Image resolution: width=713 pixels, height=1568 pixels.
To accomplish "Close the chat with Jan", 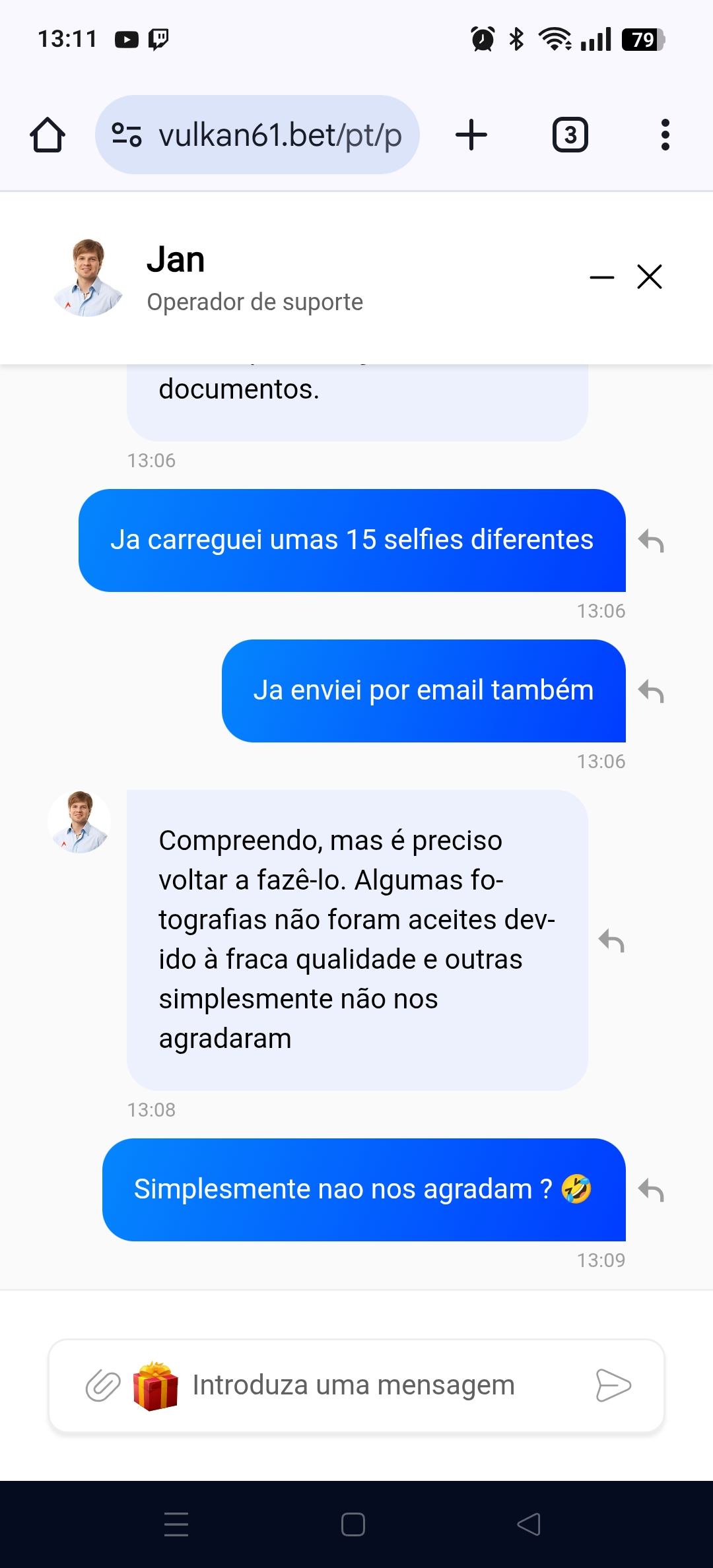I will (650, 277).
